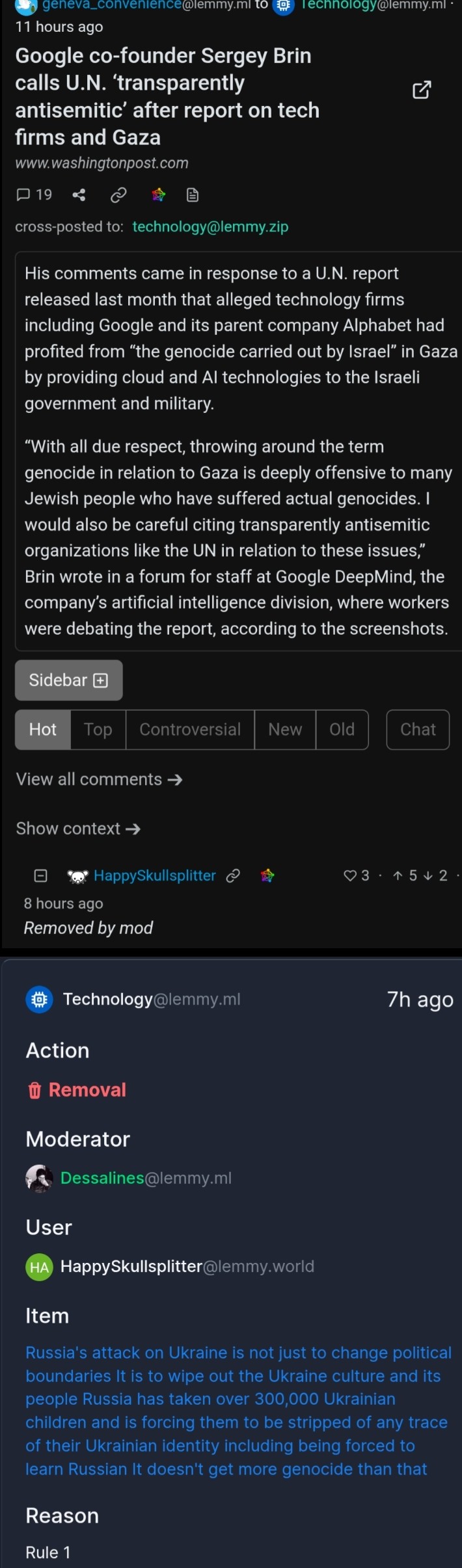Open the external Washington Post link icon
The image size is (462, 1568).
(422, 90)
